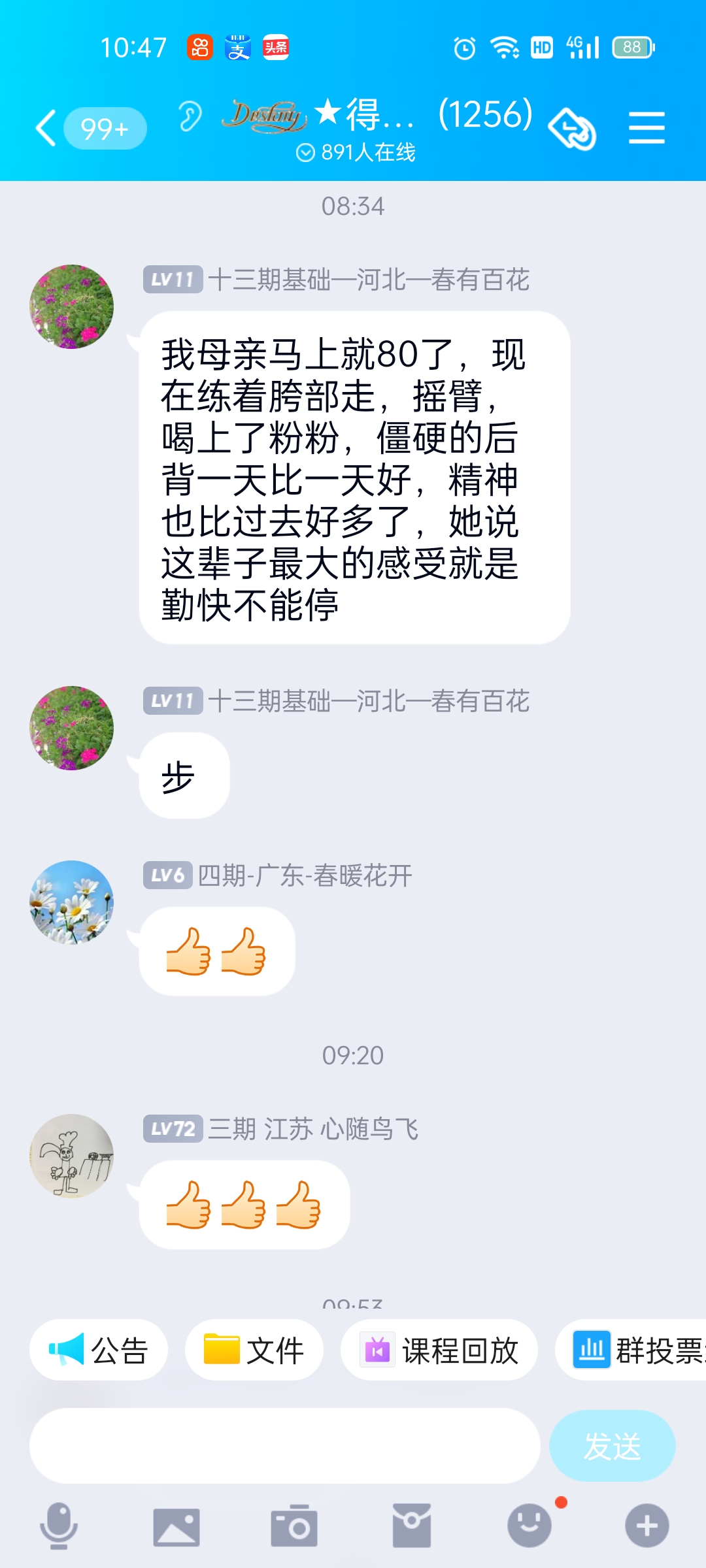706x1568 pixels.
Task: View the profile avatar of 三期 江苏 心随鸟飞
Action: 72,1156
